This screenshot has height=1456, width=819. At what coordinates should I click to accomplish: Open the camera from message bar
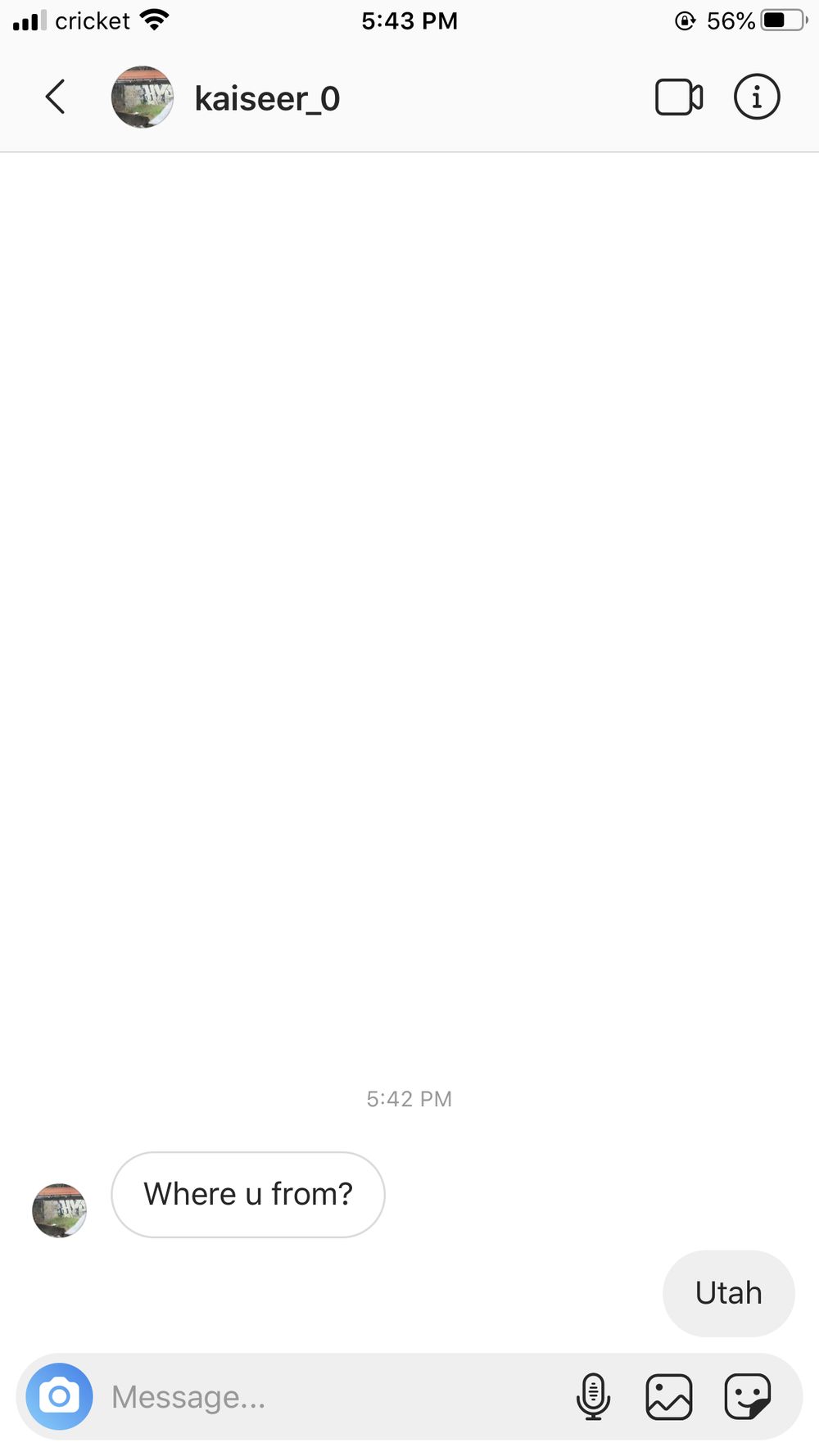tap(59, 1396)
